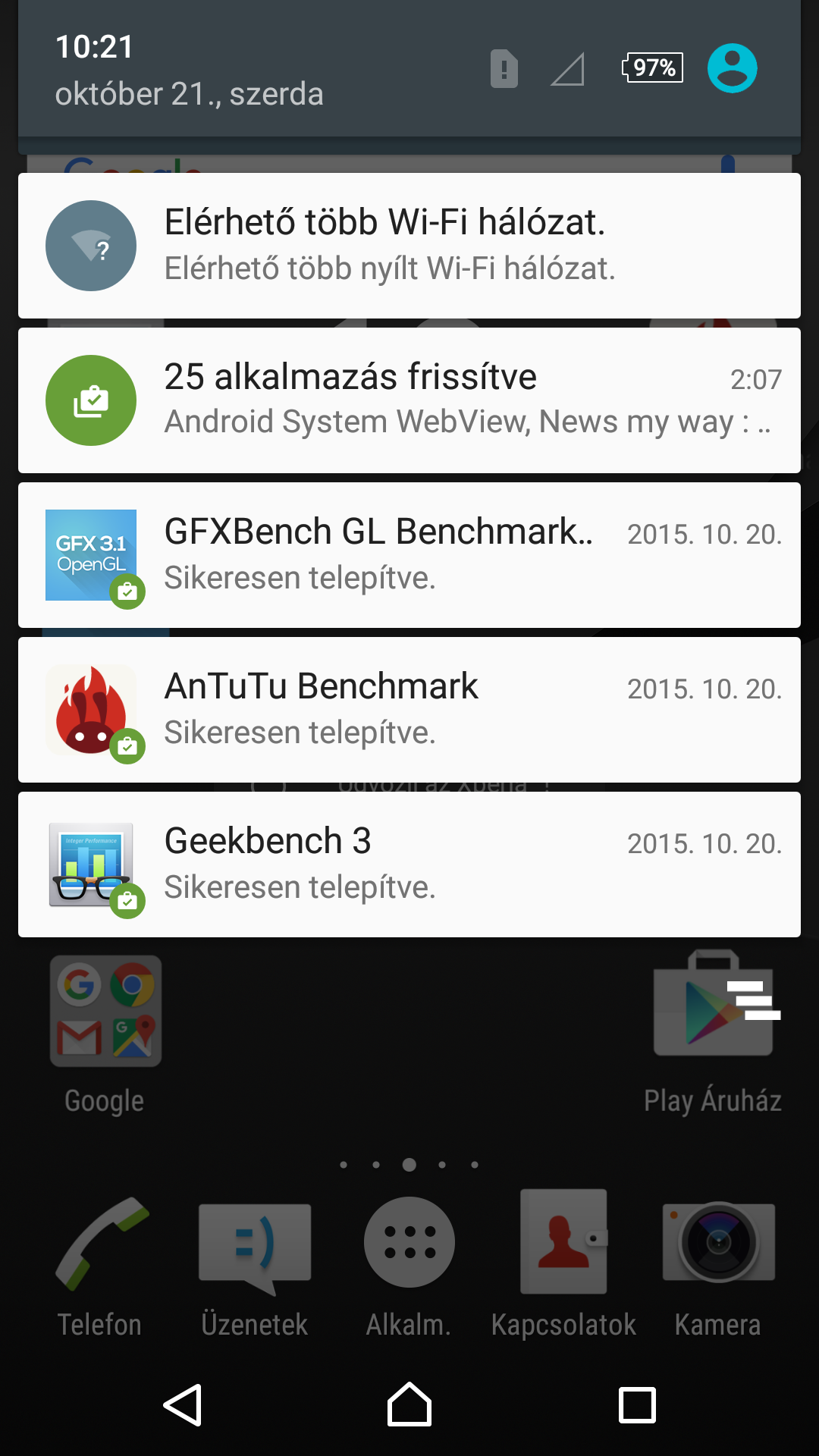
Task: Open the Wi-Fi networks available notification
Action: point(409,246)
